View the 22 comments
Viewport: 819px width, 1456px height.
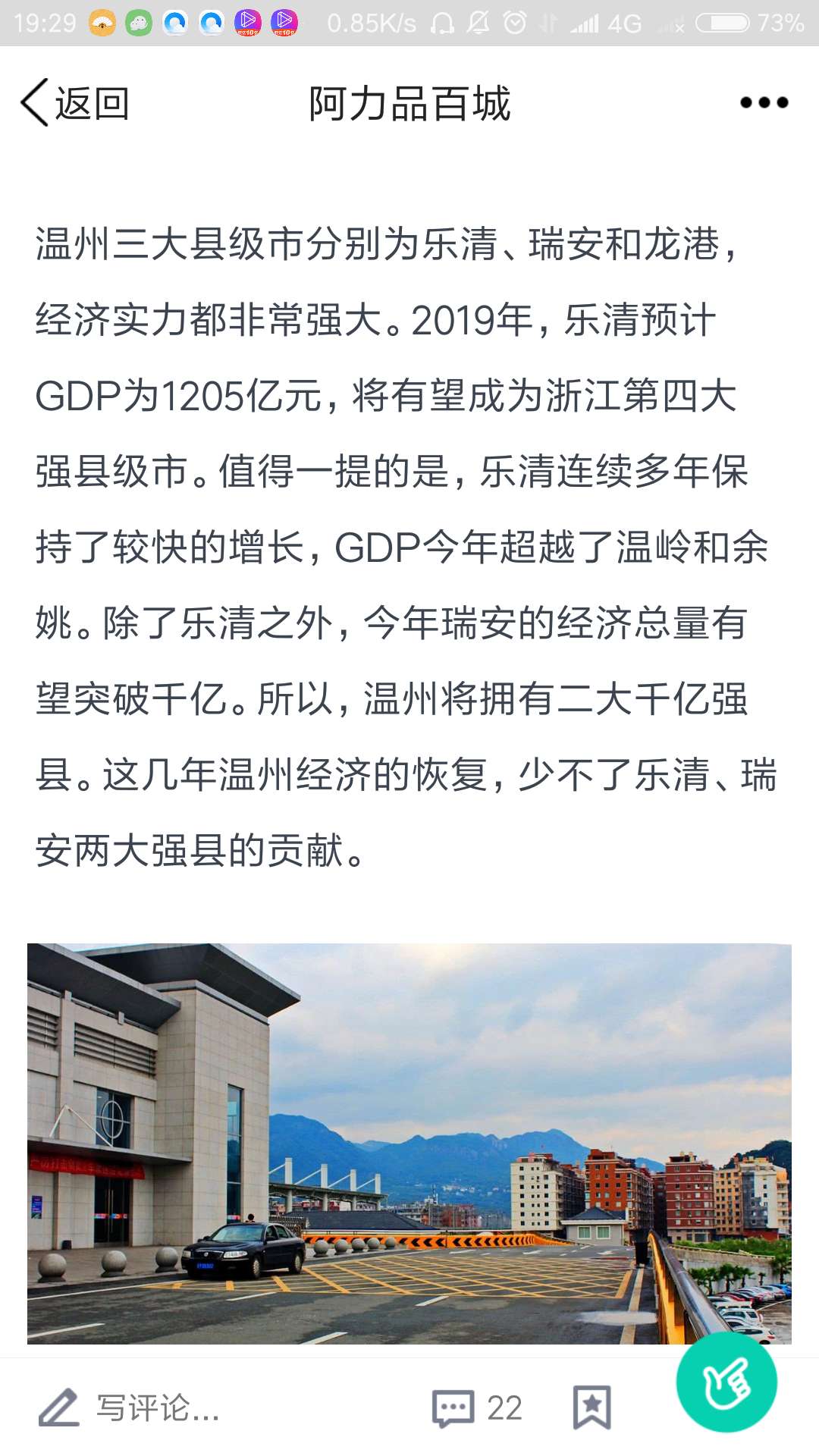476,1408
